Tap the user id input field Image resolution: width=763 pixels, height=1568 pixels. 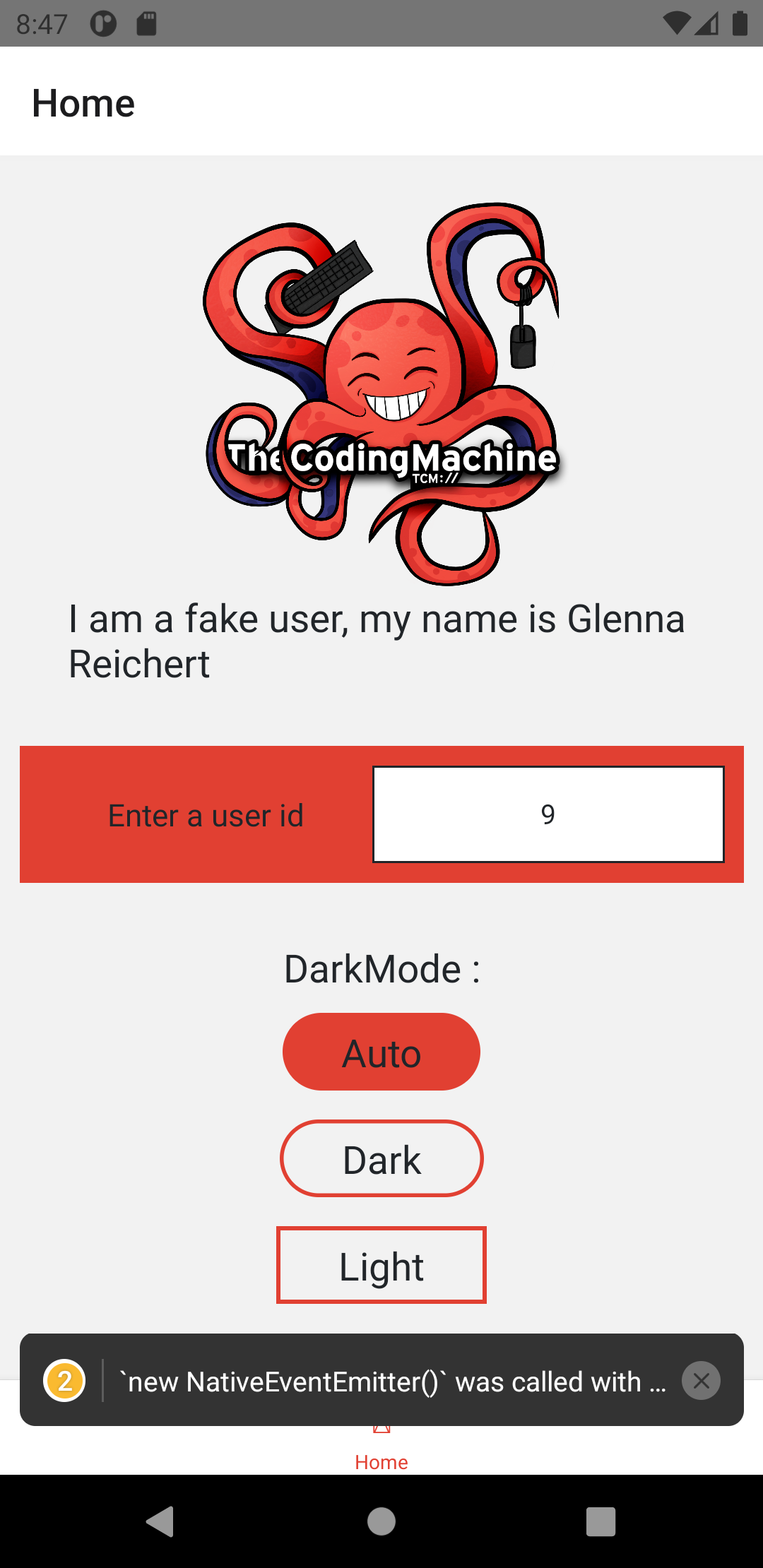pos(548,814)
